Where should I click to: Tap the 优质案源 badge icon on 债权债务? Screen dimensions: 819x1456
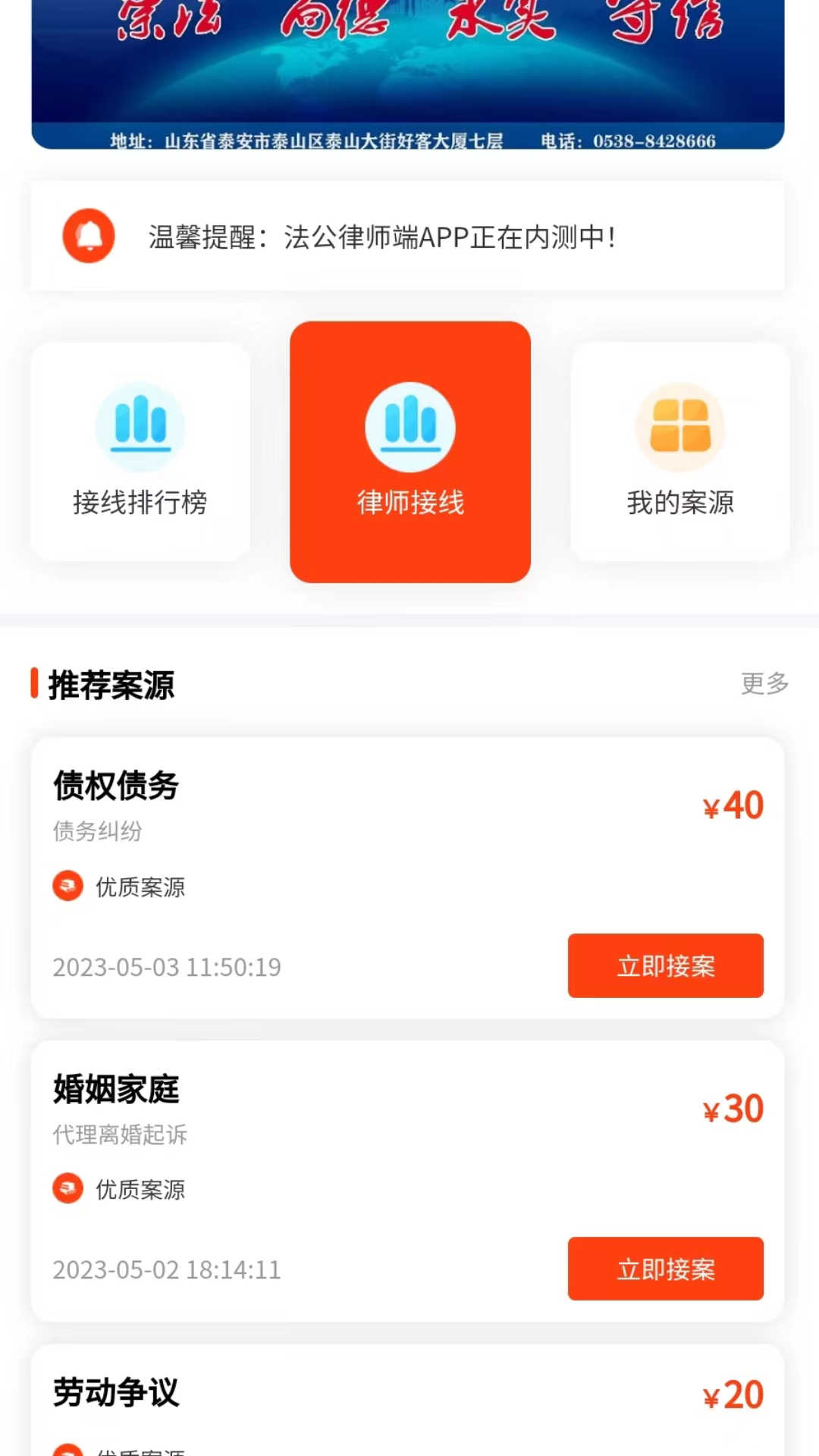[67, 886]
